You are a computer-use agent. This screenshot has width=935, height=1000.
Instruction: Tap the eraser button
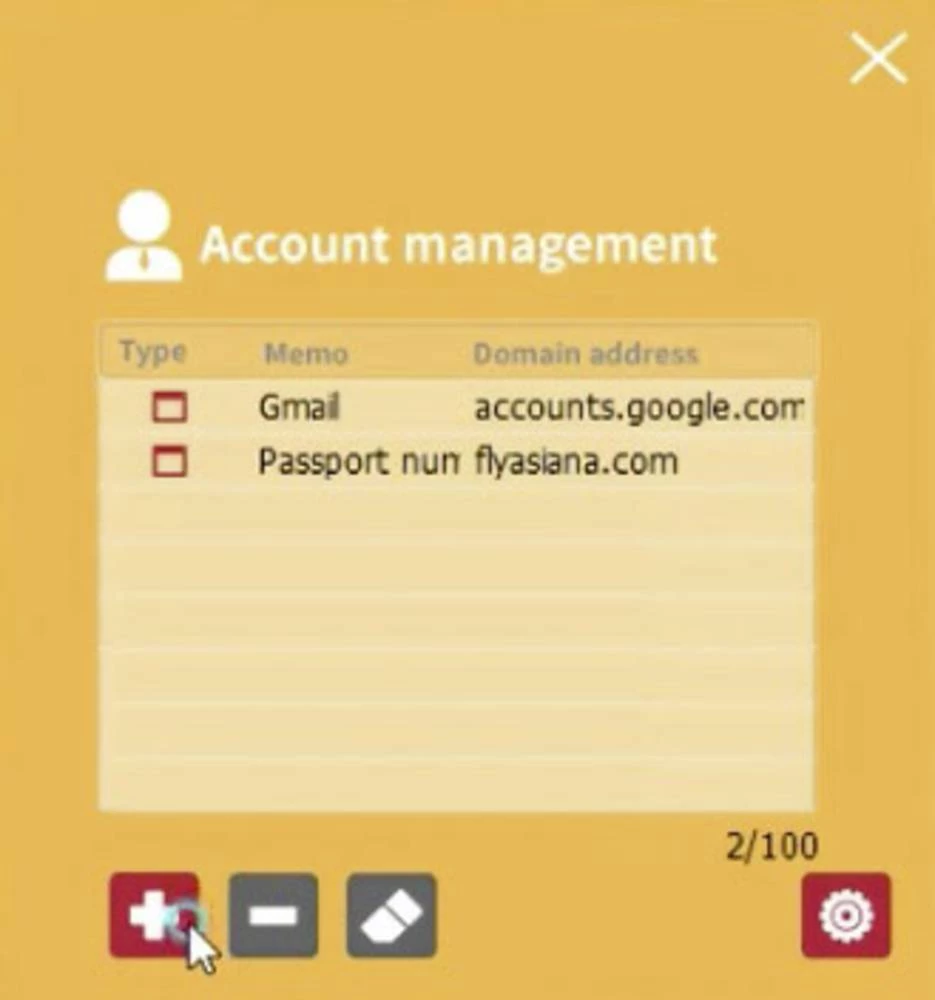391,915
